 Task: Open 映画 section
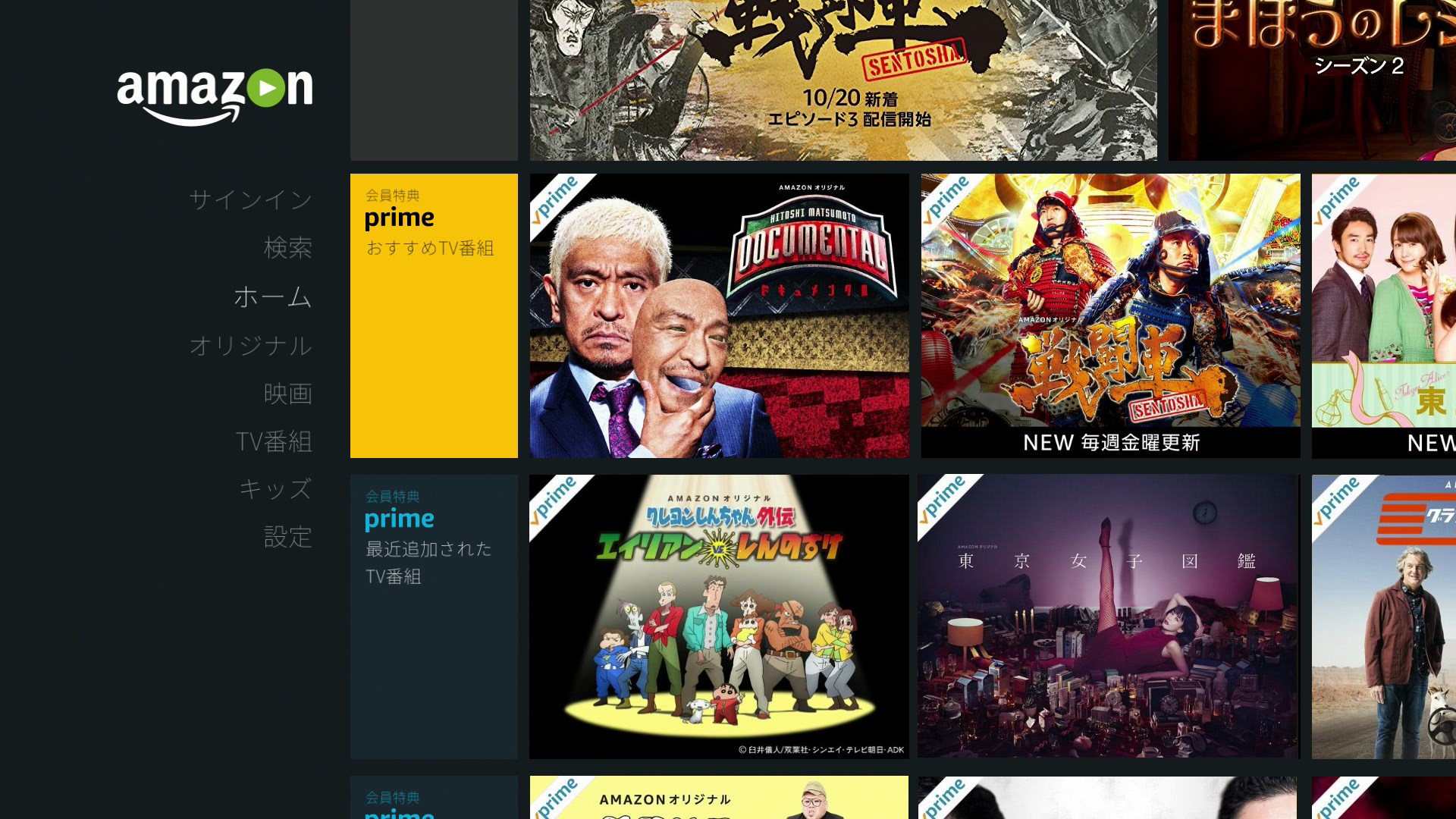[x=287, y=394]
